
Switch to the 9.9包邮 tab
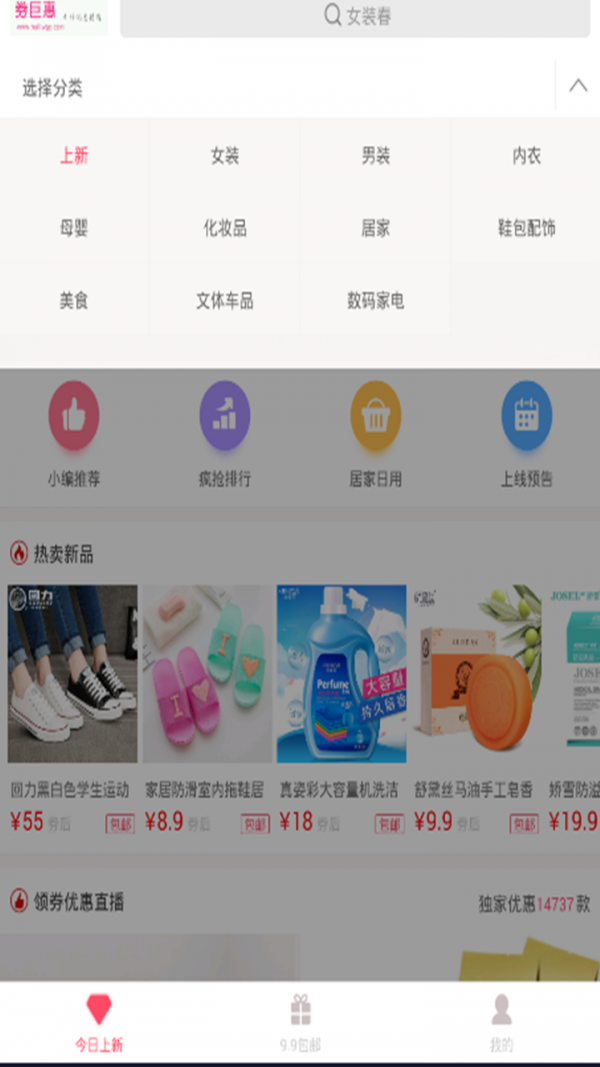click(301, 1024)
